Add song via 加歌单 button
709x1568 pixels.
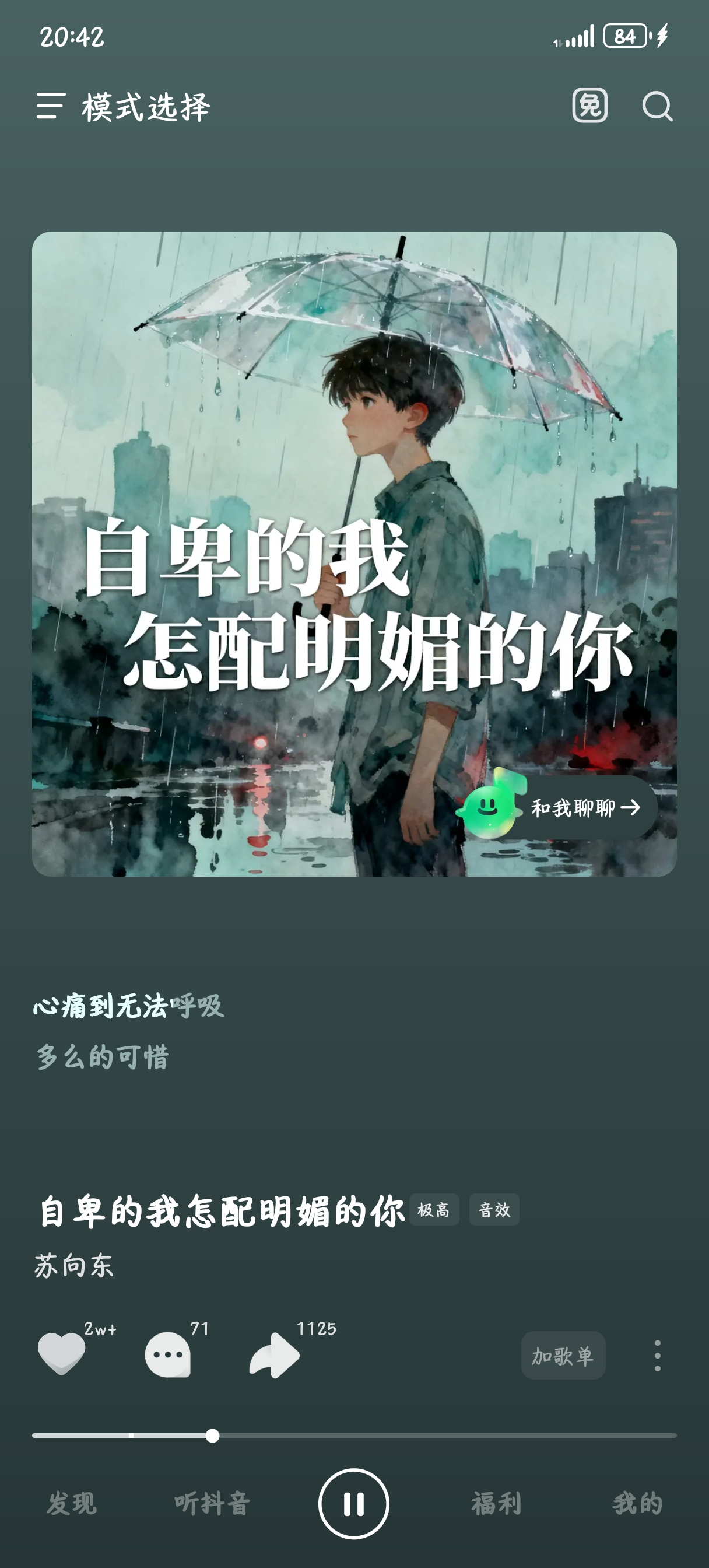coord(563,1356)
